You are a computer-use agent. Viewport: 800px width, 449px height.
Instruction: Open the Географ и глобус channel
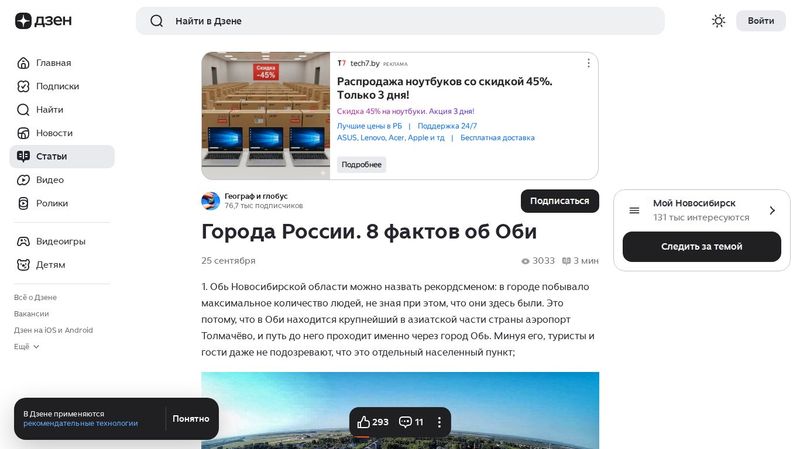tap(256, 196)
